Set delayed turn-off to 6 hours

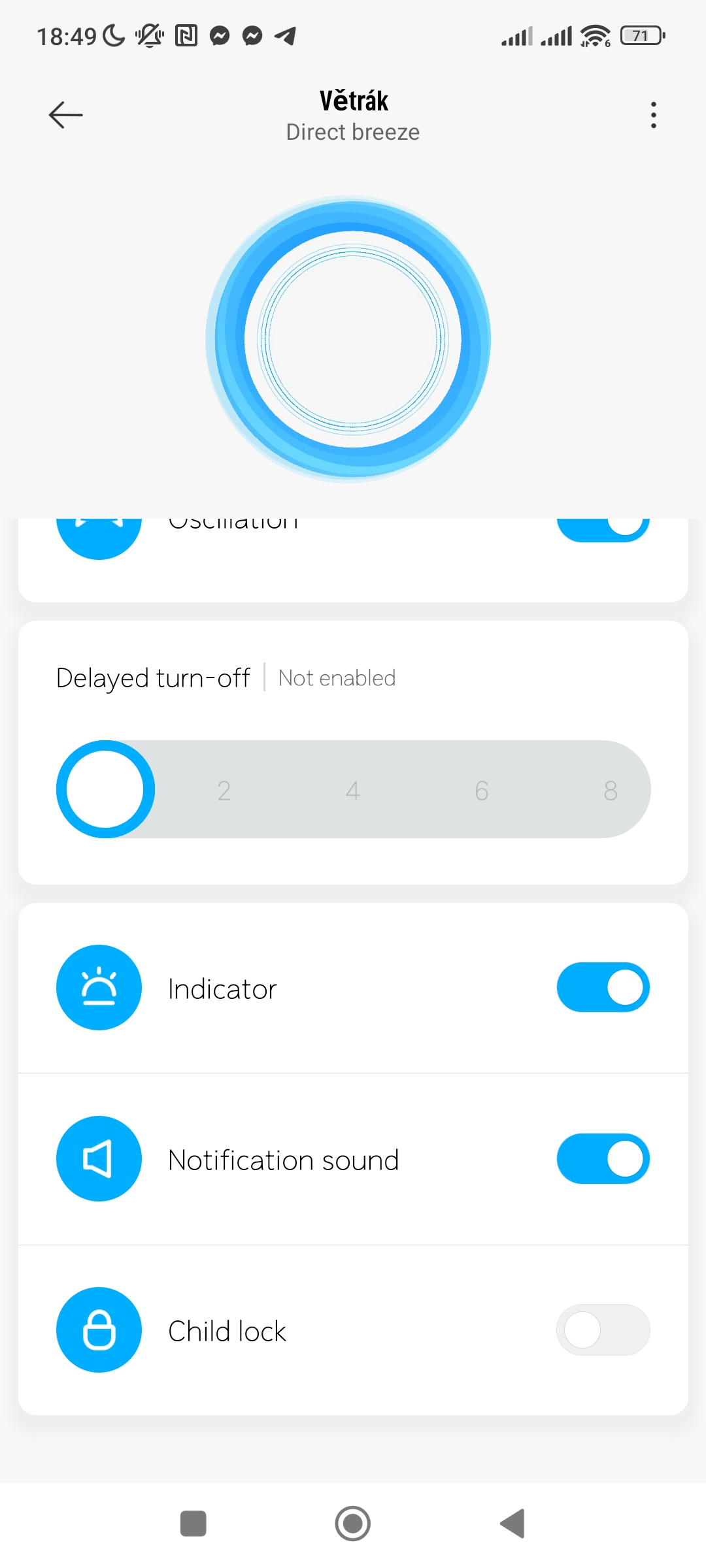pyautogui.click(x=482, y=791)
